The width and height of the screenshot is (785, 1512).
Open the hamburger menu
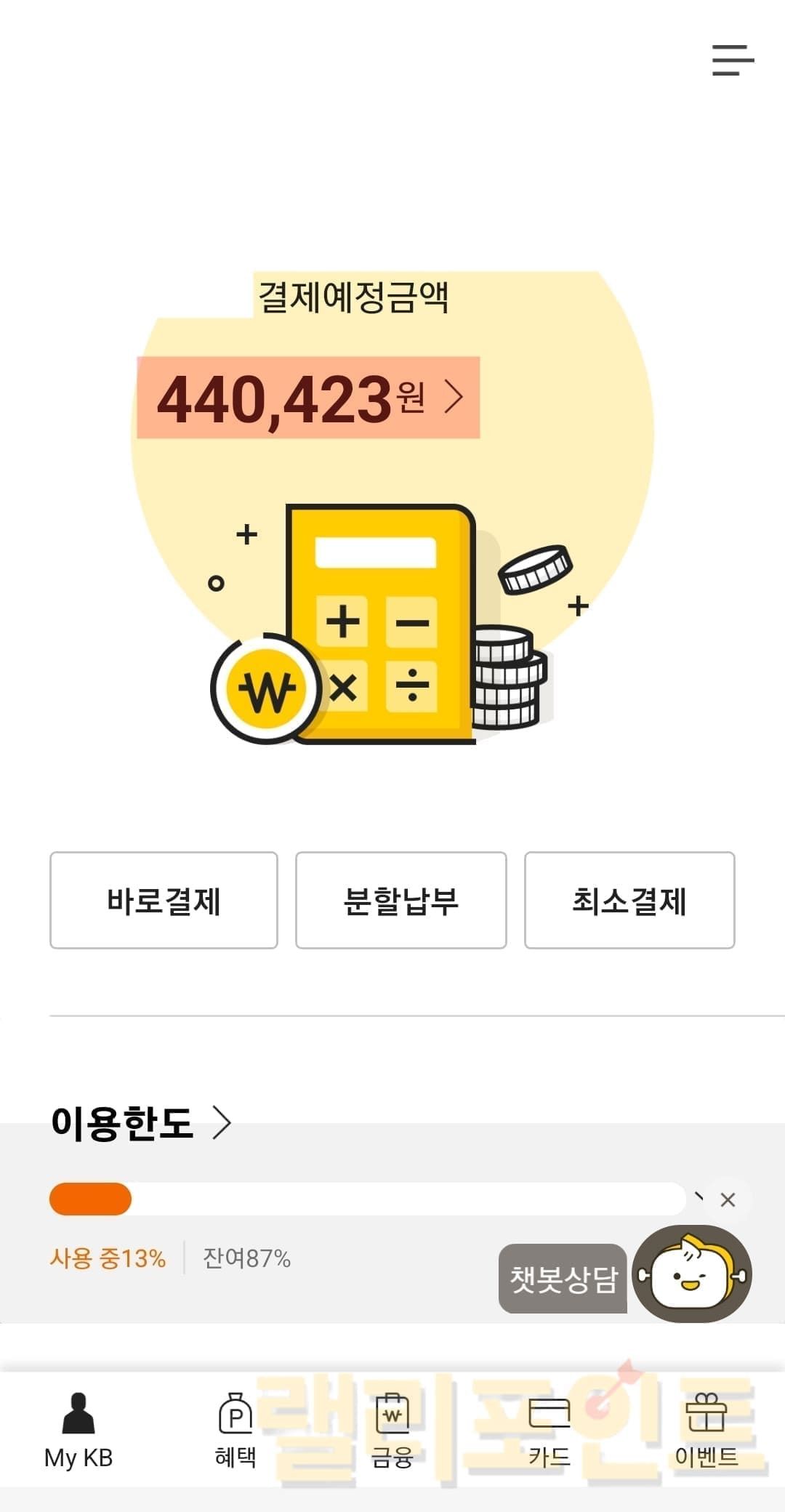tap(733, 60)
